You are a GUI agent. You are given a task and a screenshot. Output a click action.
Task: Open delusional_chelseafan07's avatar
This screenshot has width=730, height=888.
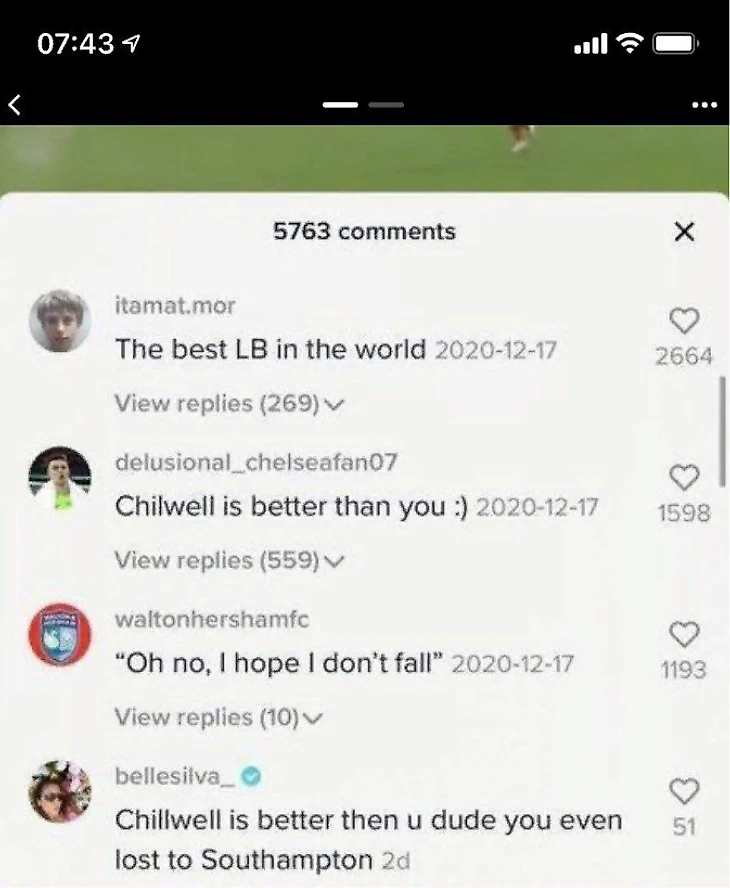[x=60, y=478]
